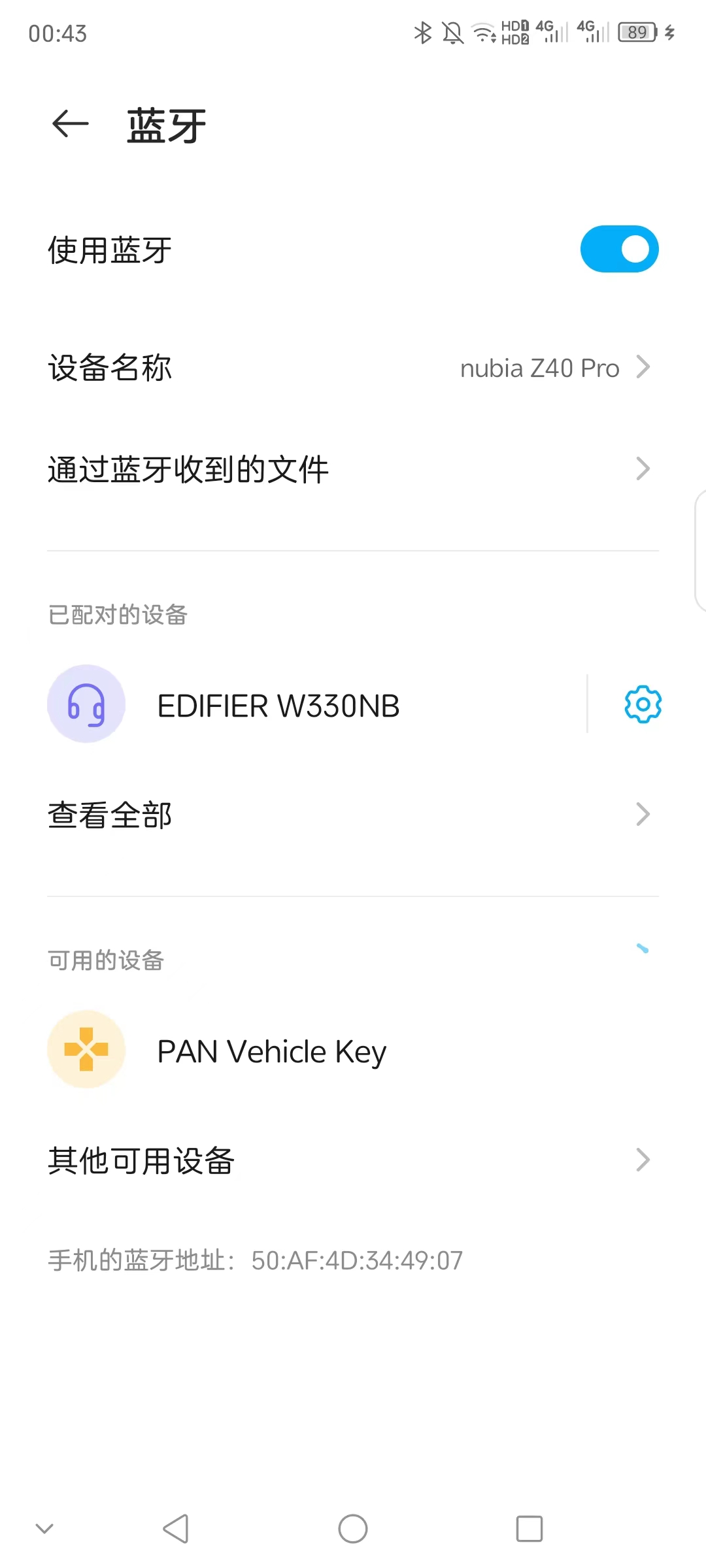Open the recent apps overview
This screenshot has height=1568, width=706.
(x=529, y=1529)
